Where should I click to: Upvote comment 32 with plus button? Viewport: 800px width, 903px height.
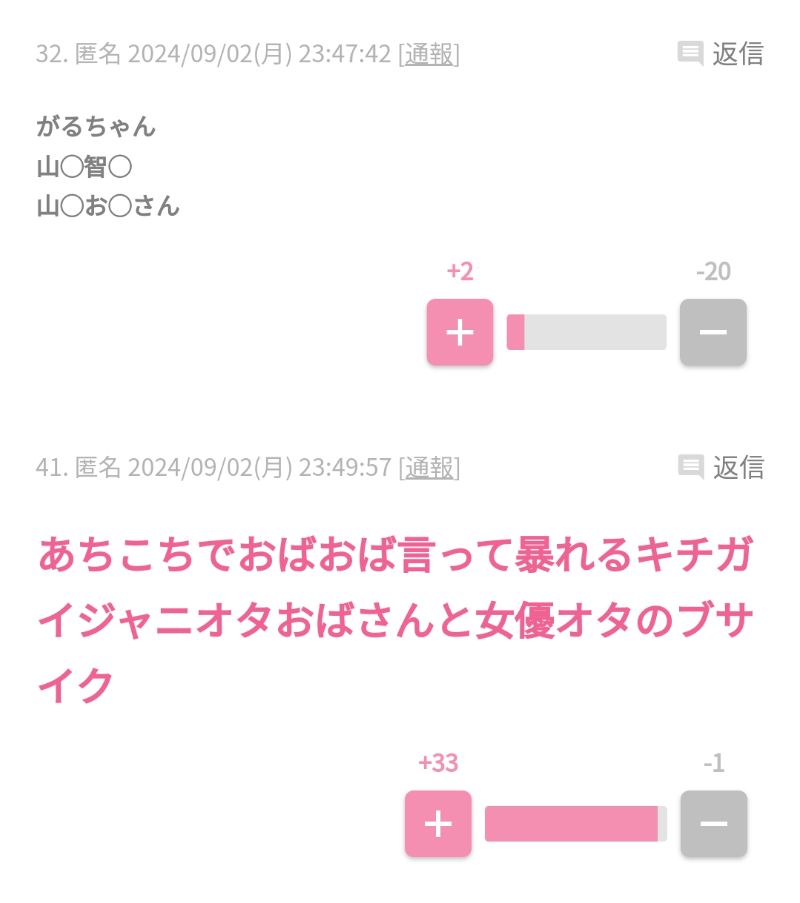point(460,332)
